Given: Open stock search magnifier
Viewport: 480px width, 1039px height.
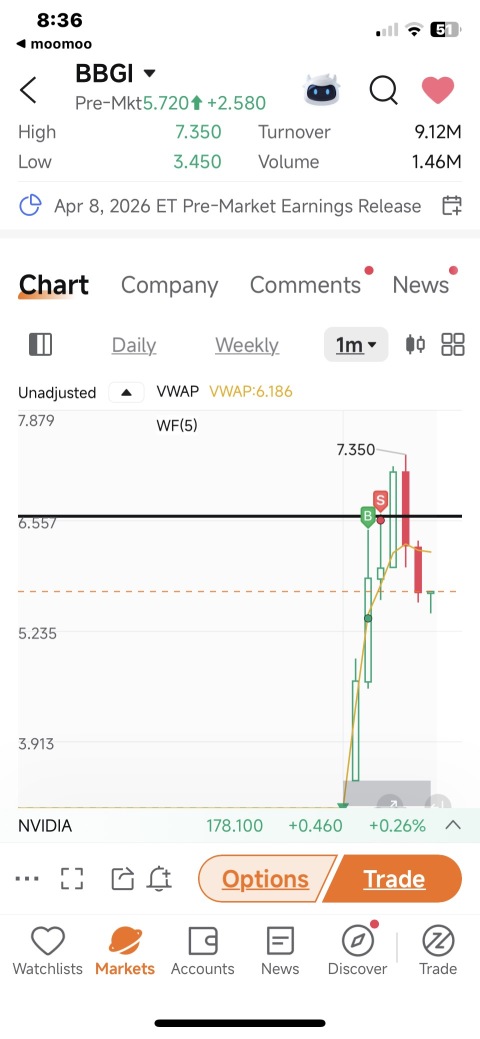Looking at the screenshot, I should (x=383, y=89).
